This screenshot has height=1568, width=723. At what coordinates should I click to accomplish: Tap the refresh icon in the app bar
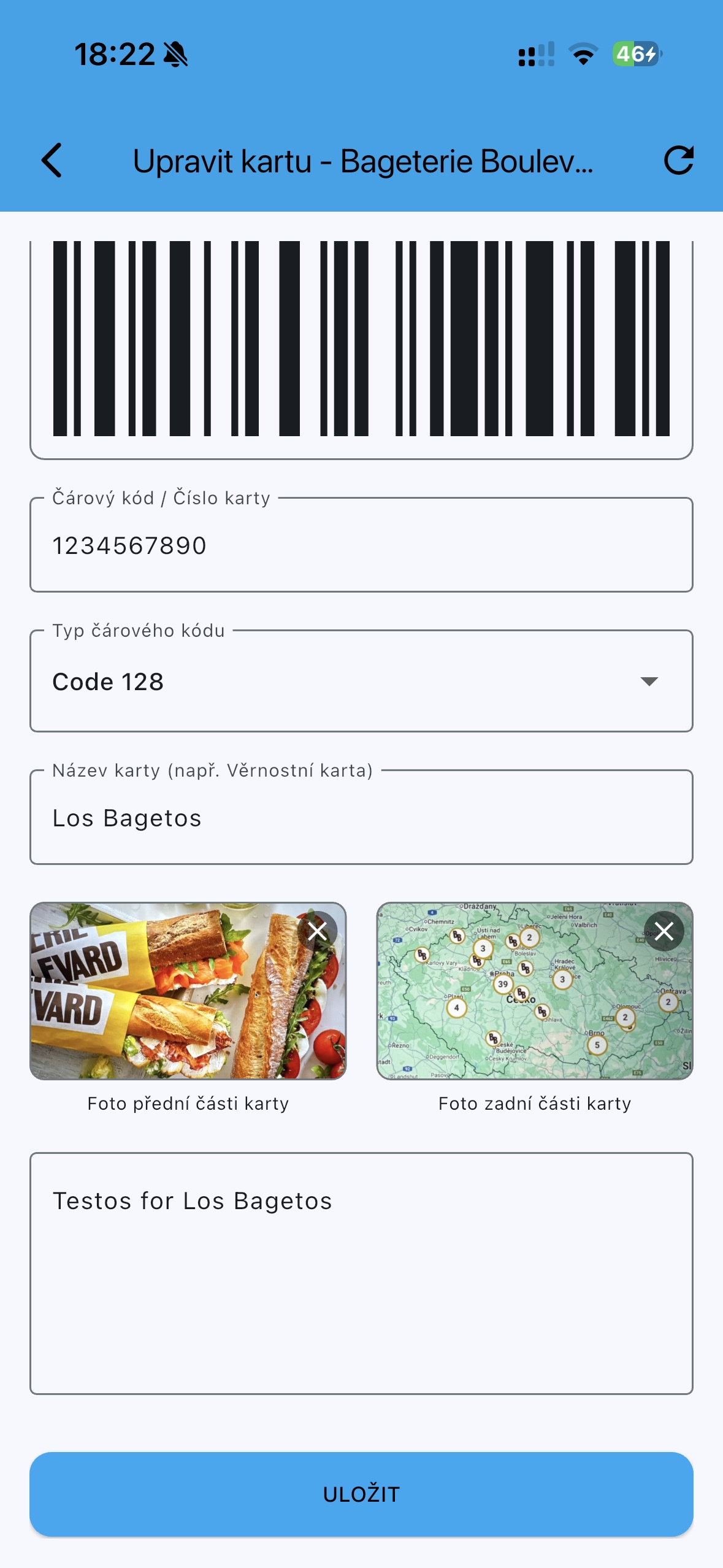[x=678, y=161]
